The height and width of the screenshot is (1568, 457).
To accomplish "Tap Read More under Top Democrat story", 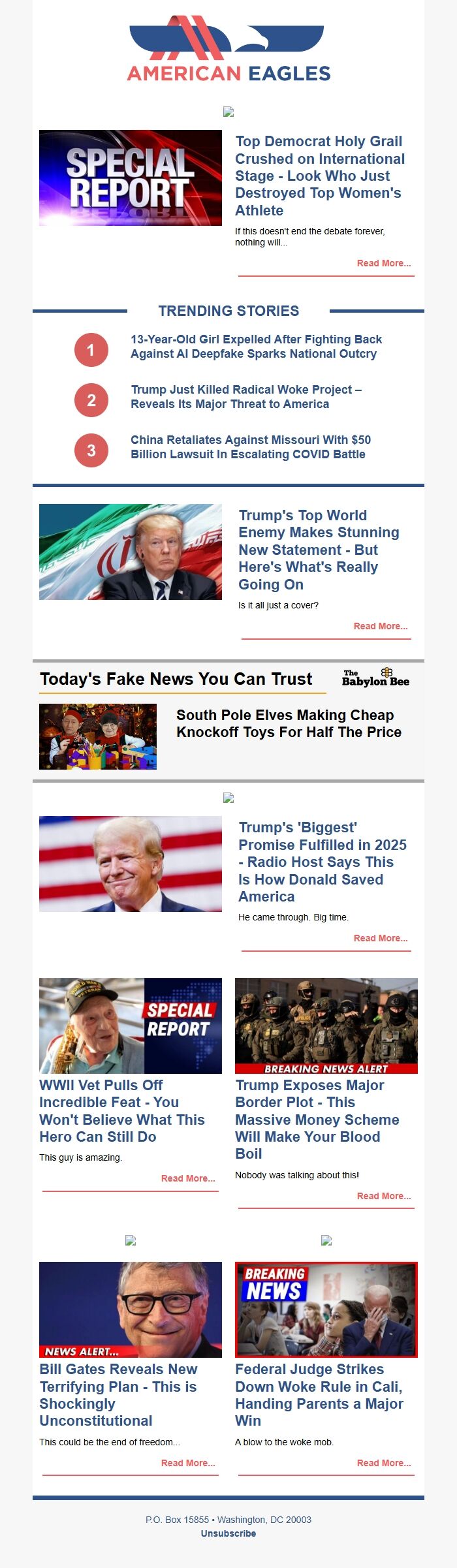I will (x=383, y=263).
